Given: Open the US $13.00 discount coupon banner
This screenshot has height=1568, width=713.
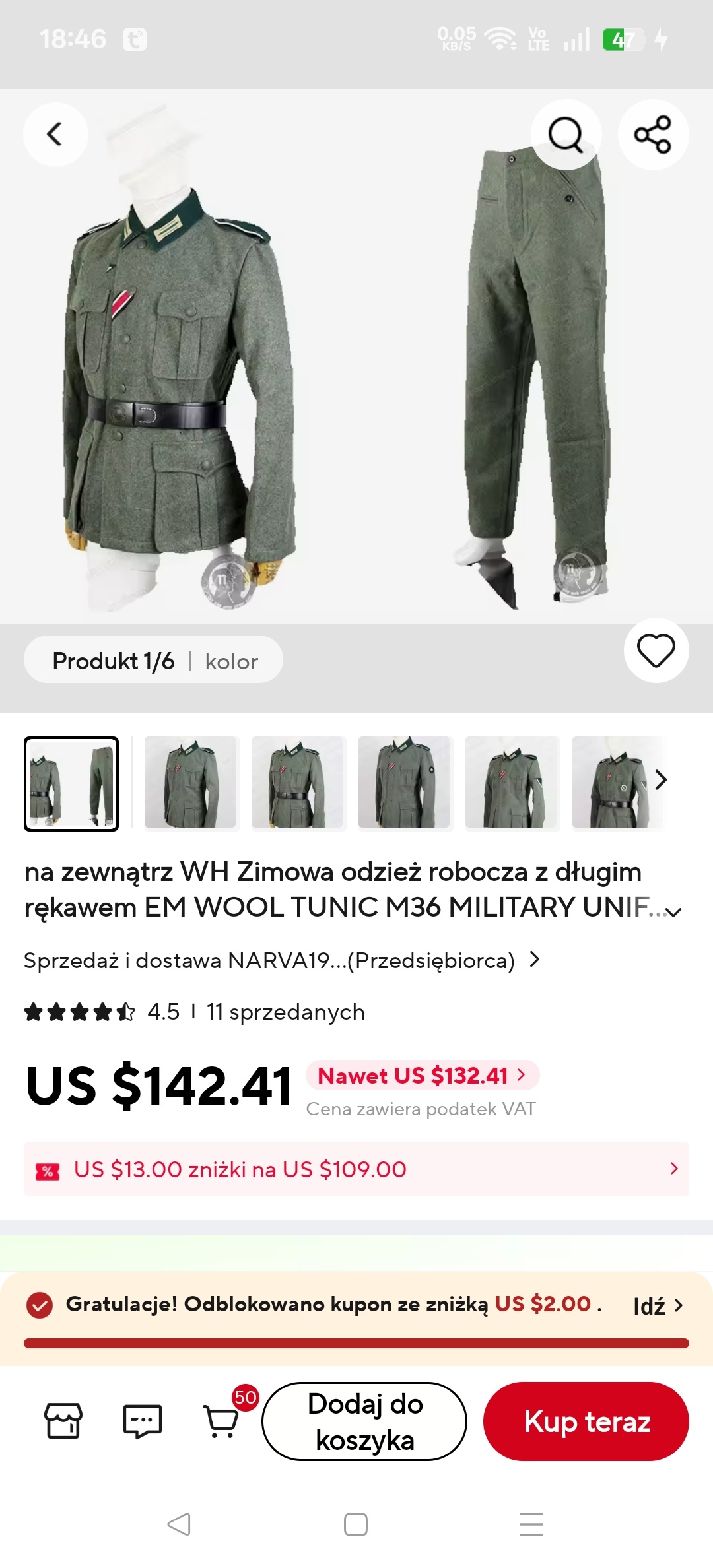Looking at the screenshot, I should click(x=356, y=1169).
